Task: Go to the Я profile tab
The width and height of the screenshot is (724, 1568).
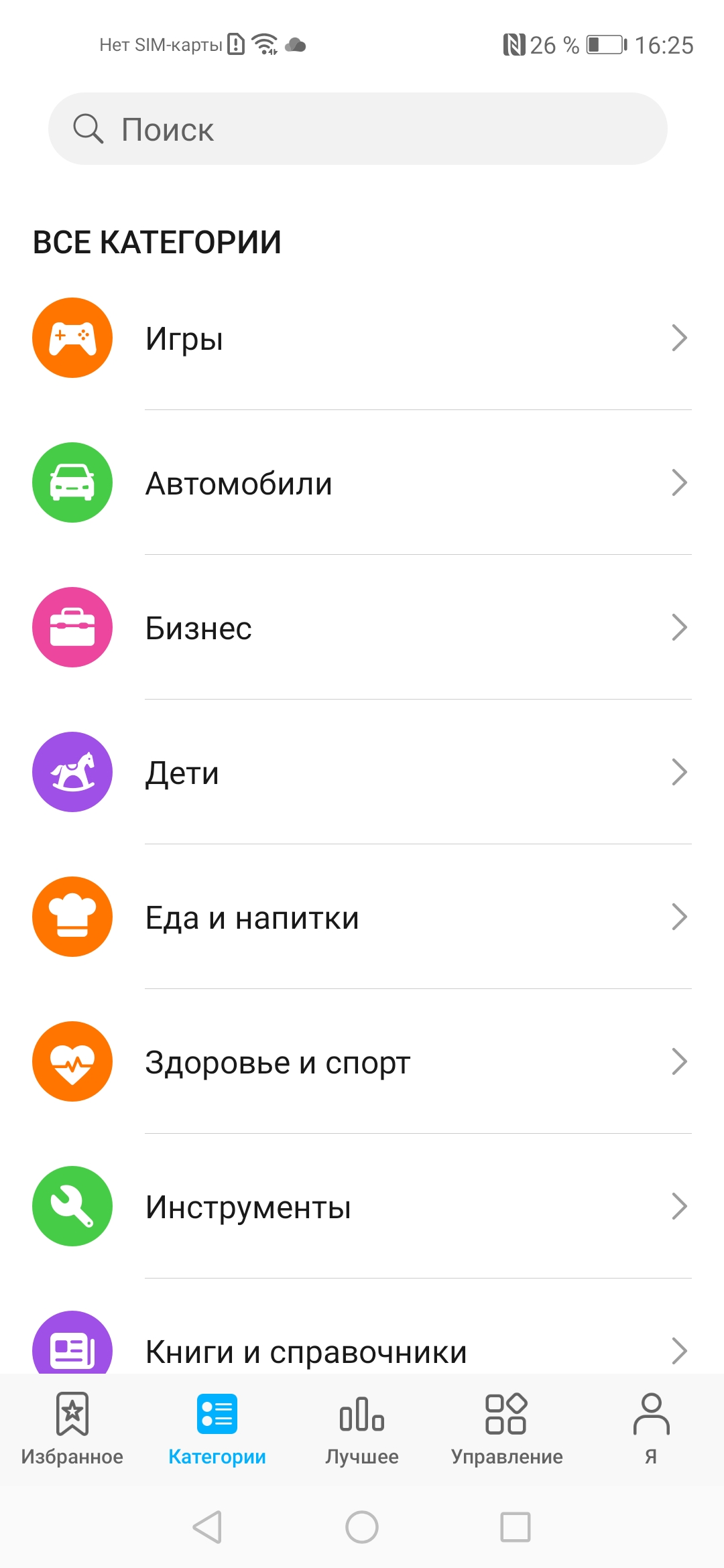Action: click(651, 1429)
